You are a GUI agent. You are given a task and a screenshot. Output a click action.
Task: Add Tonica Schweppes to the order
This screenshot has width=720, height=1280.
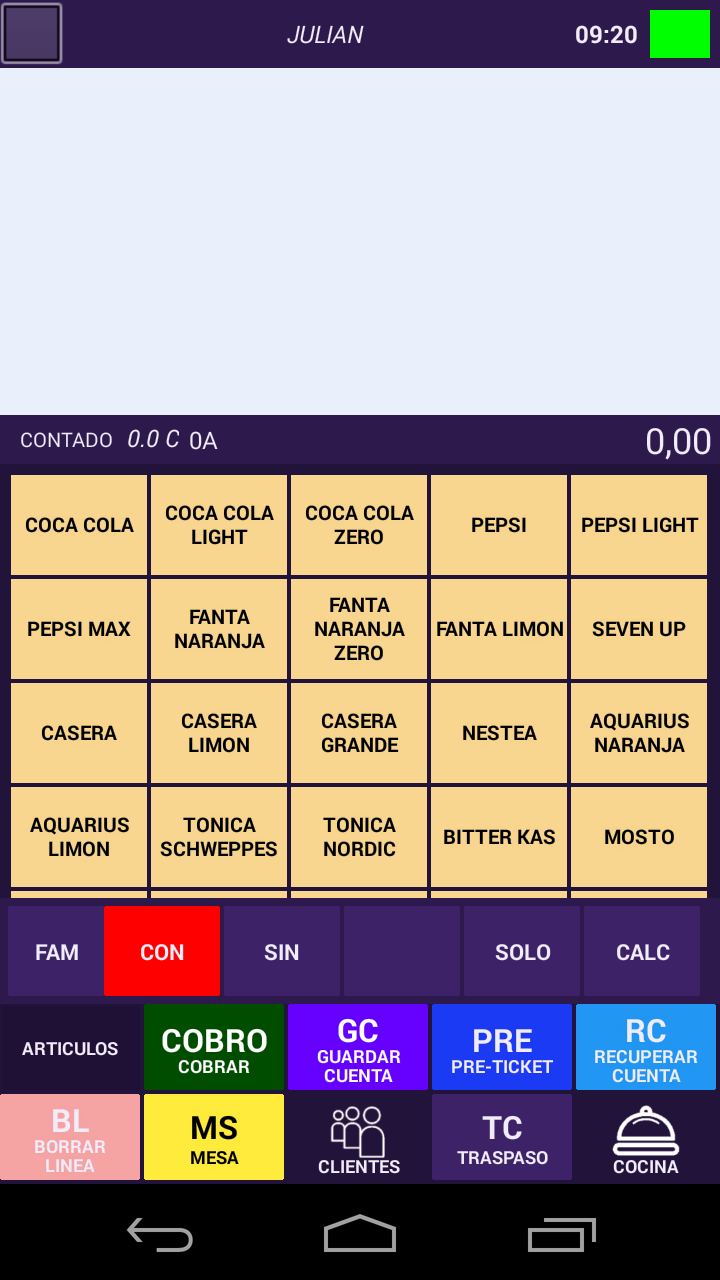pyautogui.click(x=219, y=837)
